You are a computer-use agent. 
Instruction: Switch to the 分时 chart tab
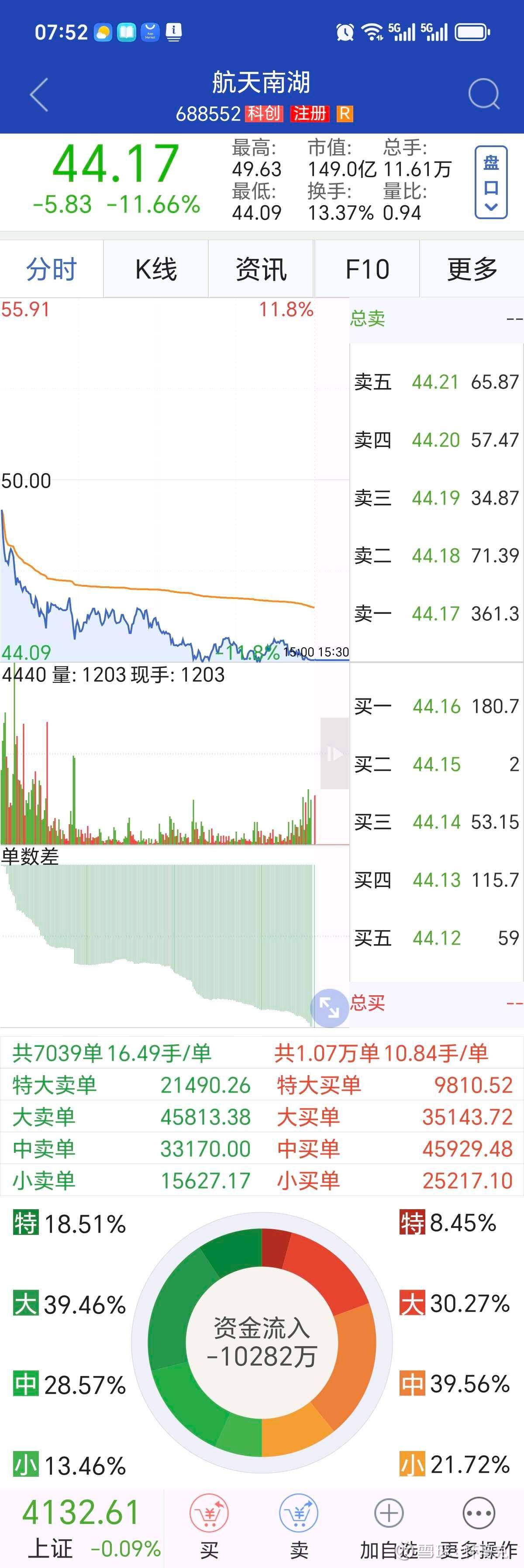pyautogui.click(x=52, y=268)
